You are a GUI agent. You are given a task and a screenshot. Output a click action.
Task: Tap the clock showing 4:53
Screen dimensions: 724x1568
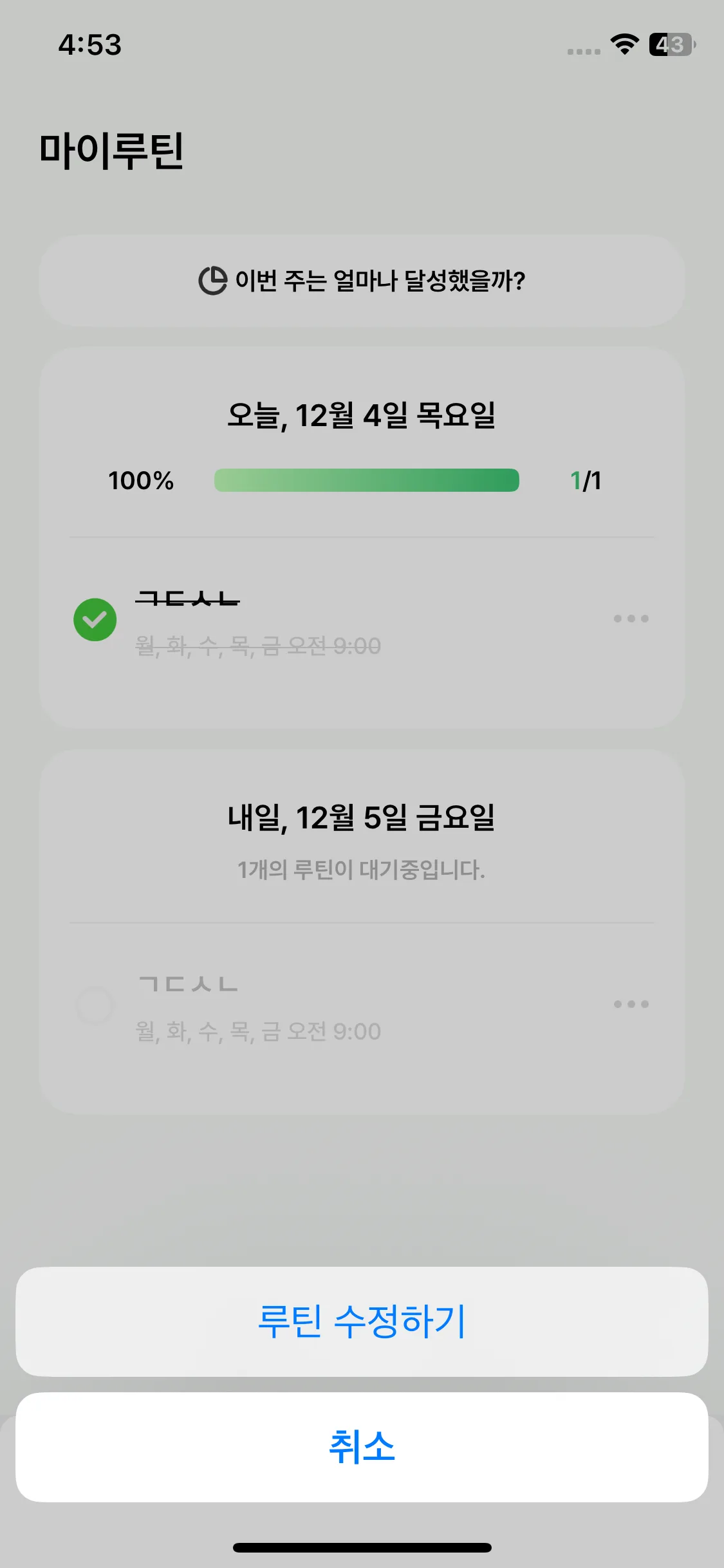pos(89,44)
